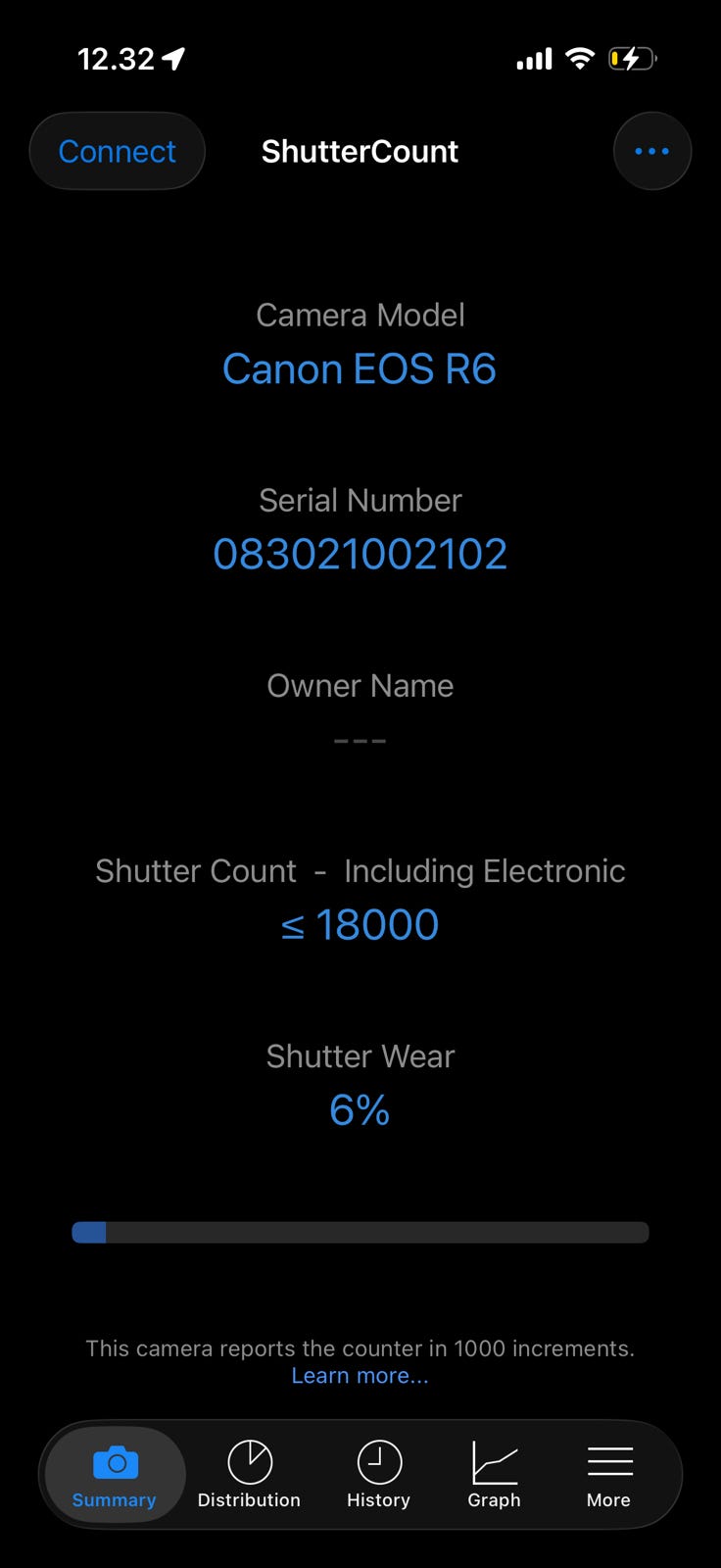The image size is (721, 1568).
Task: Open the three-dot overflow menu
Action: [x=652, y=151]
